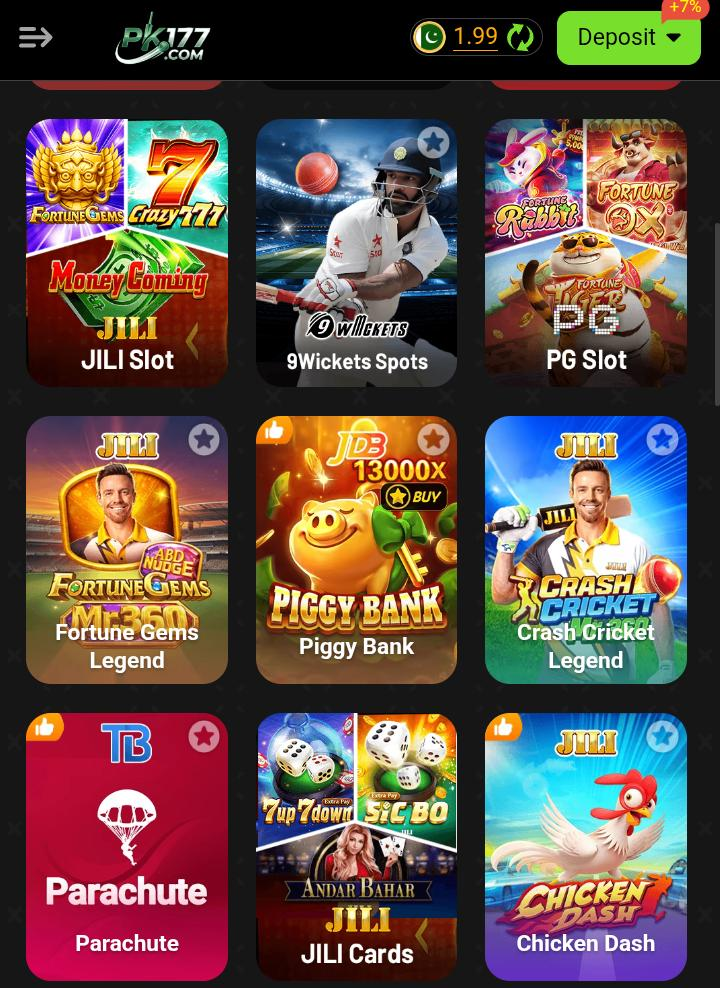The height and width of the screenshot is (988, 720).
Task: Open the JILI Slot category
Action: coord(127,253)
